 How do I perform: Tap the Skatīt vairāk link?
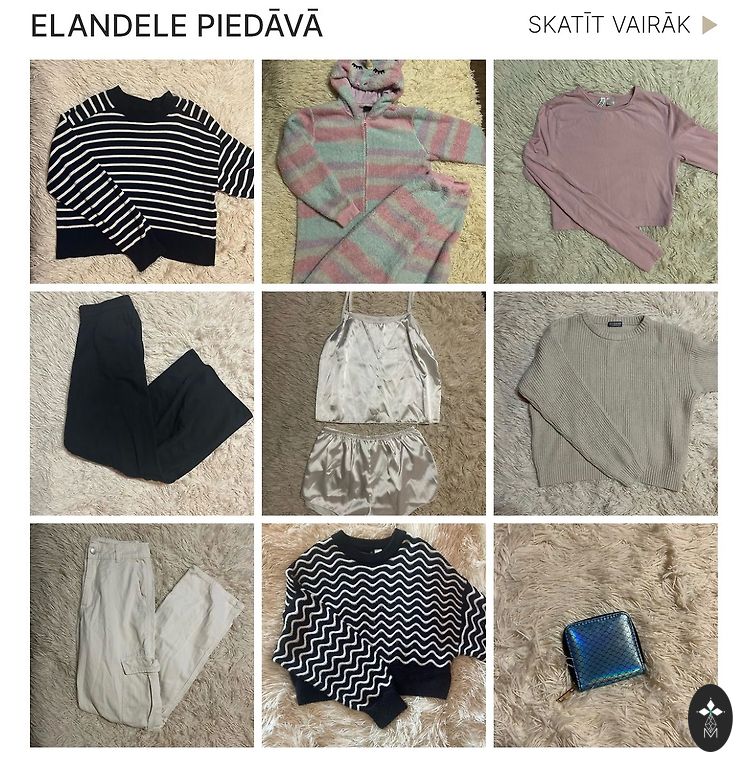coord(622,26)
